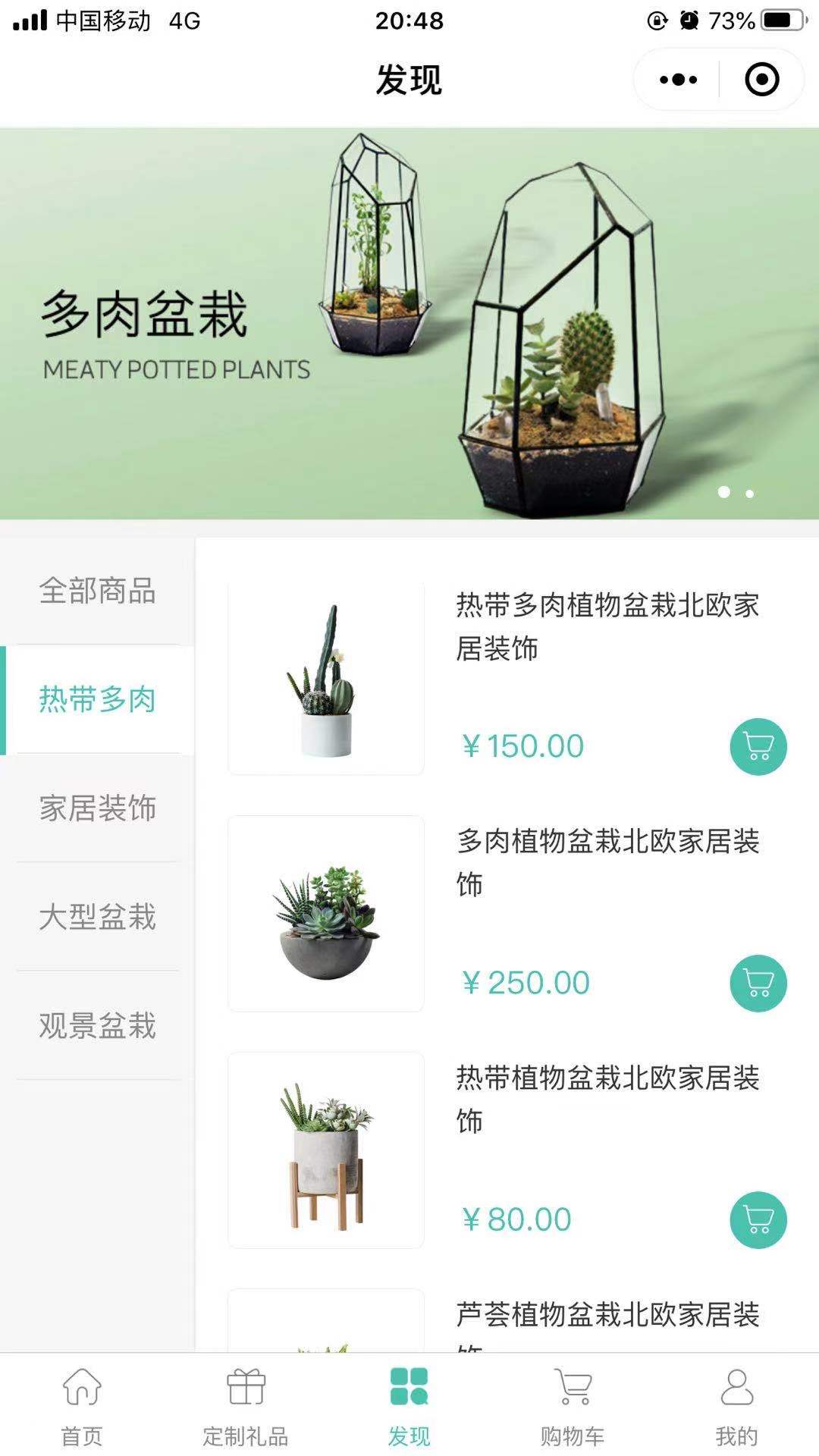Viewport: 819px width, 1456px height.
Task: Open product 多肉植物盆栽北欧家居装饰
Action: pyautogui.click(x=607, y=862)
